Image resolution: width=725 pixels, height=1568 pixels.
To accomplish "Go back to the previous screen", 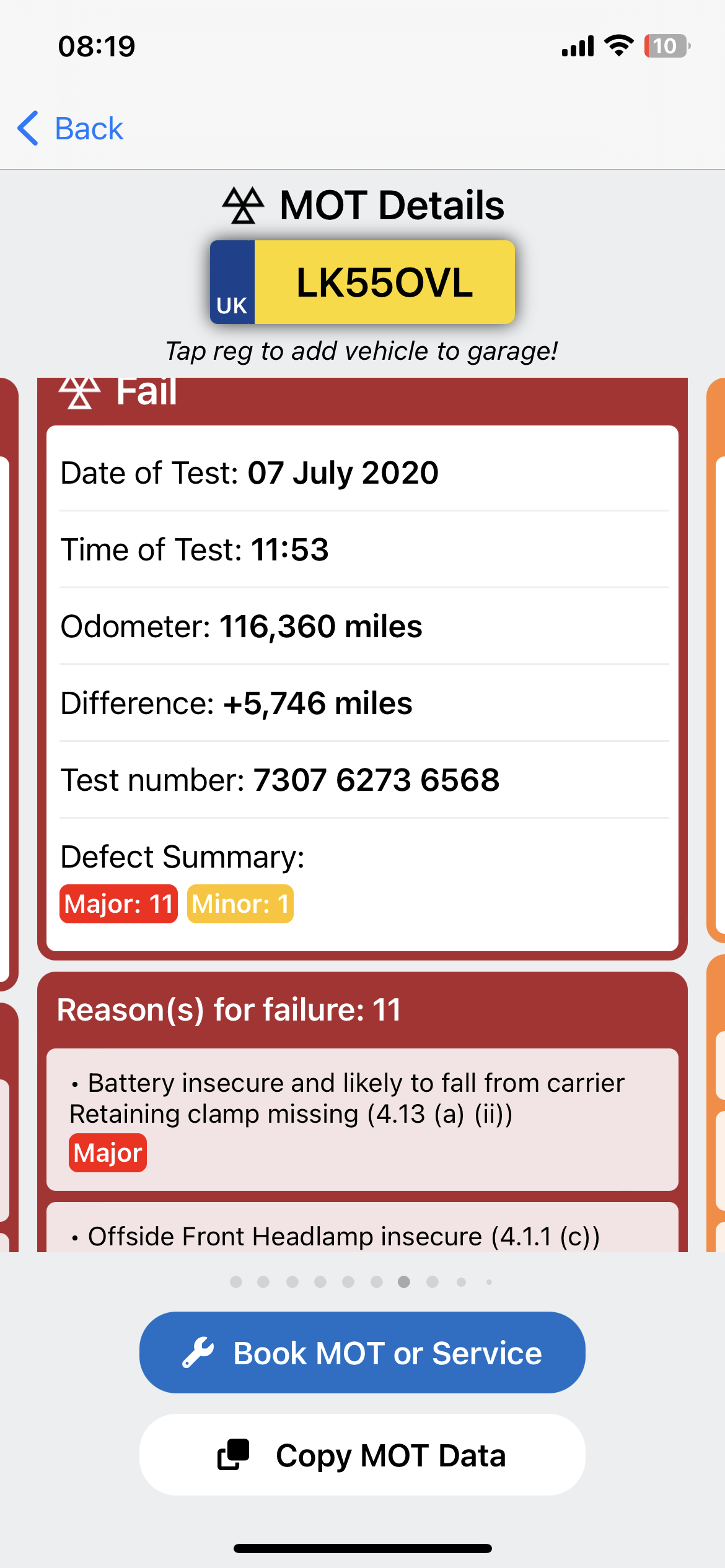I will pos(71,129).
